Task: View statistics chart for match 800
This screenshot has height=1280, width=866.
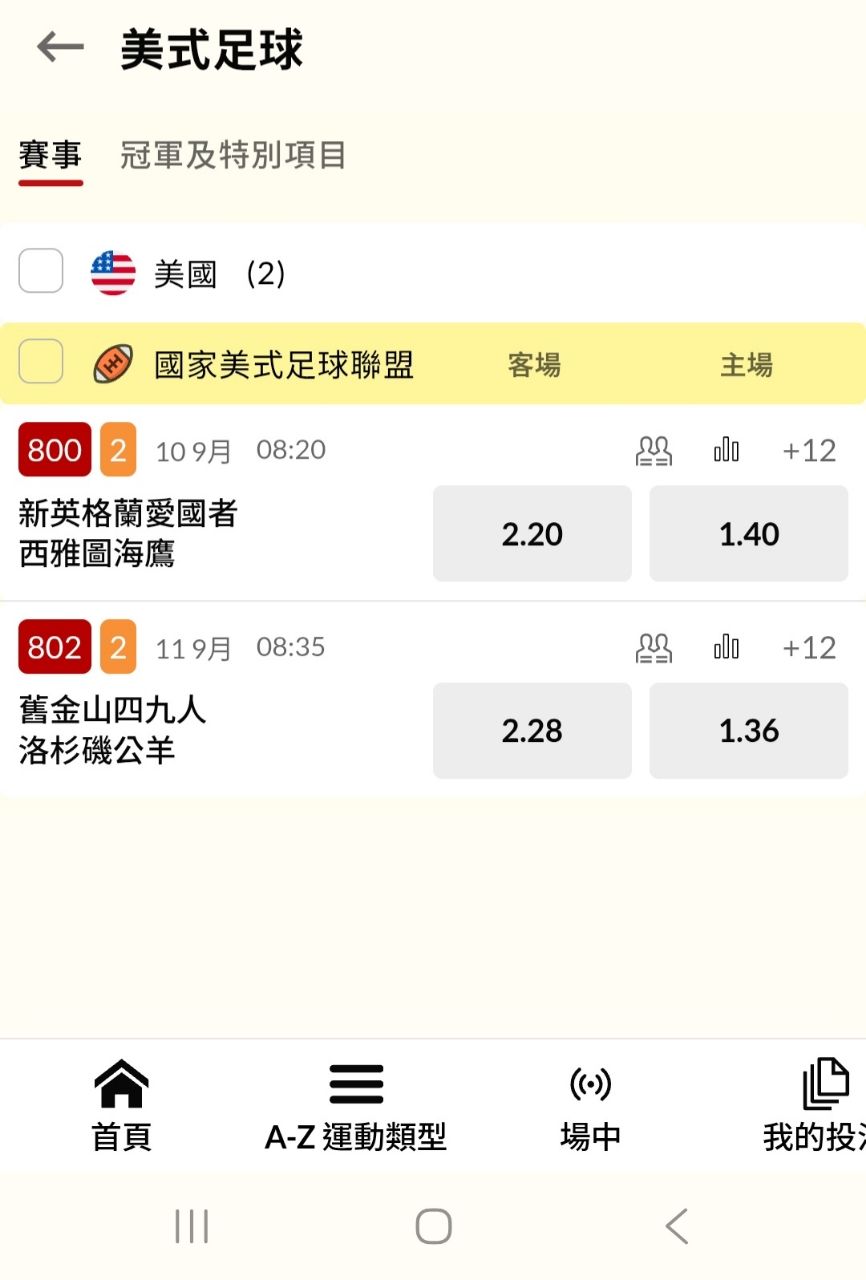Action: [x=727, y=450]
